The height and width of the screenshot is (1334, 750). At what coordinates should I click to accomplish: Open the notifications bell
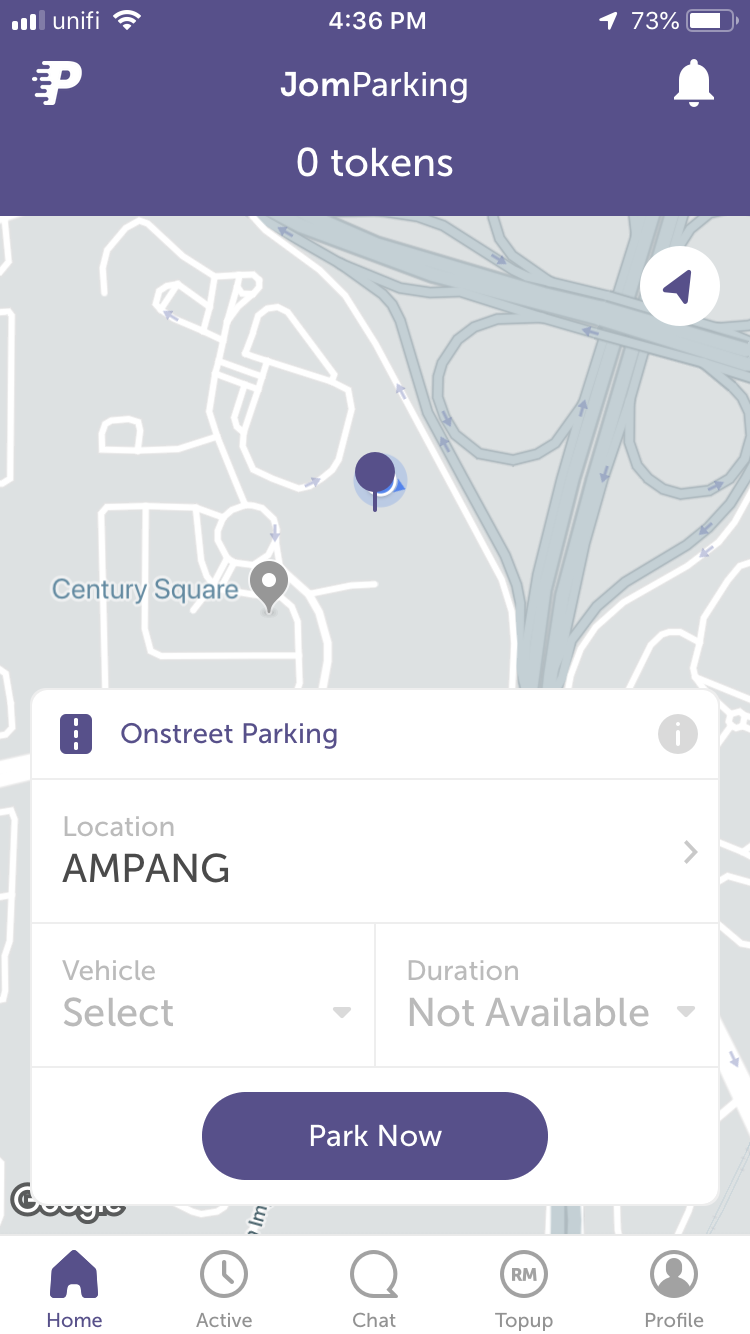(693, 84)
